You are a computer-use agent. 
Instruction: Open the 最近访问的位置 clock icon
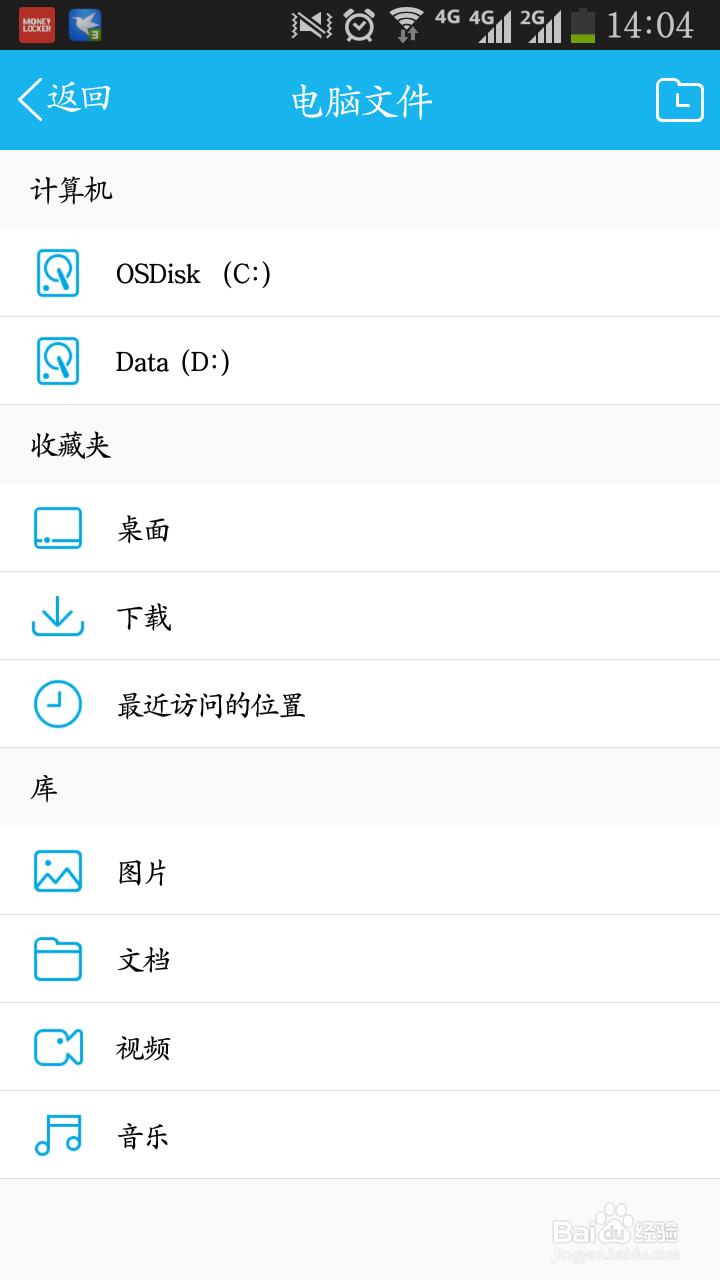coord(57,703)
